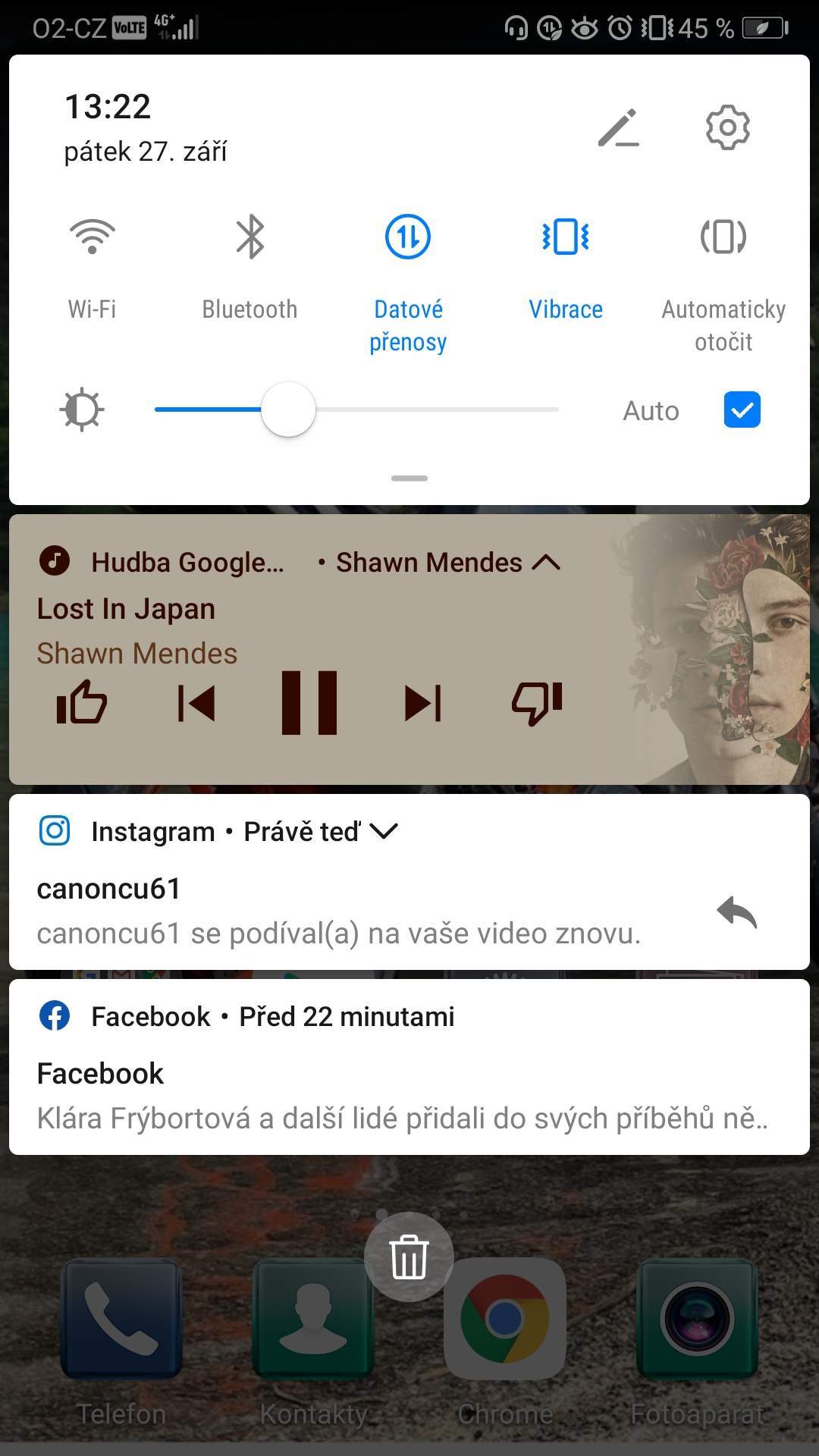Tap a point on the brightness slider
Viewport: 819px width, 1456px height.
pyautogui.click(x=356, y=409)
